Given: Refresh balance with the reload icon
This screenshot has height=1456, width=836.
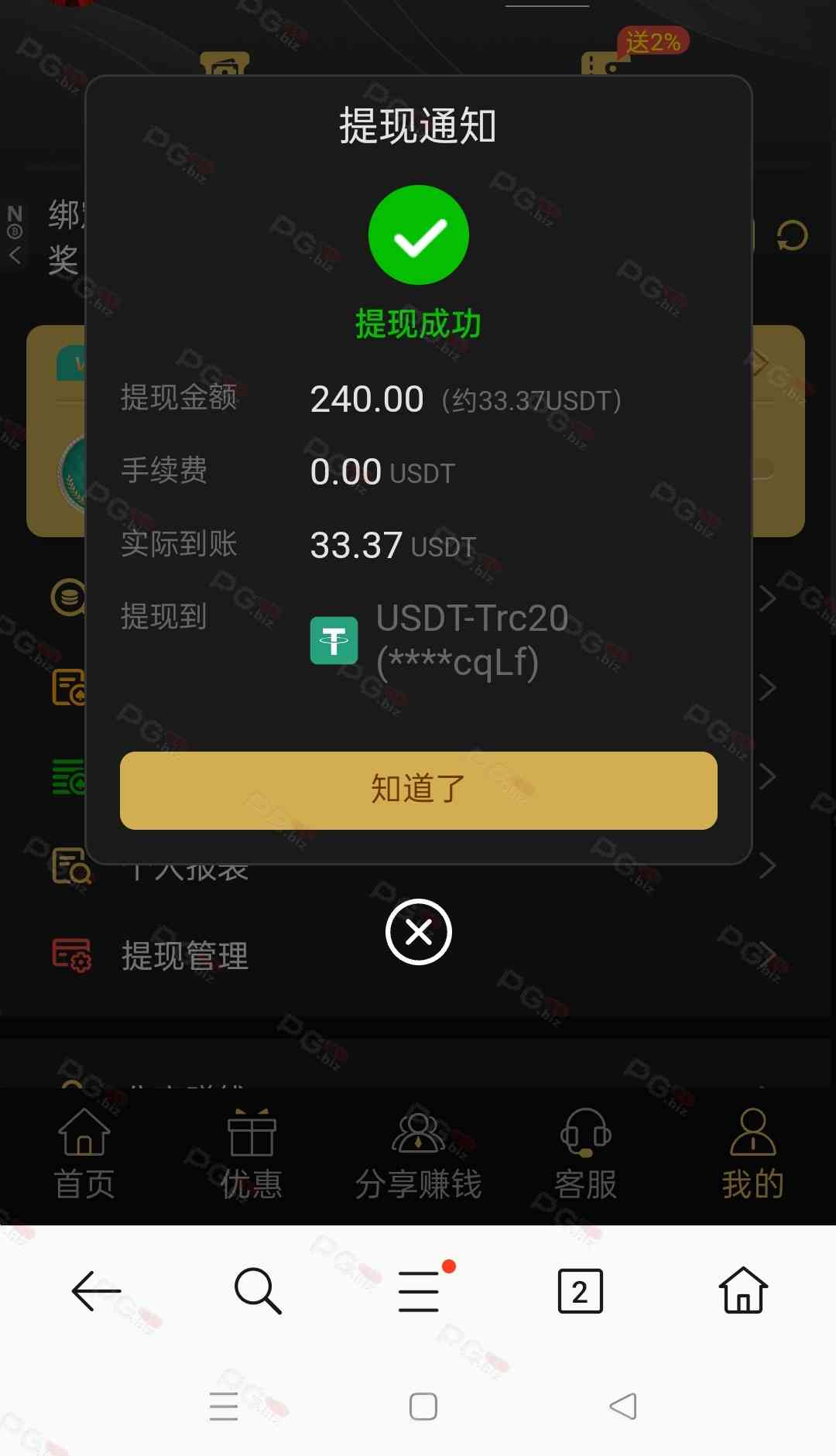Looking at the screenshot, I should tap(792, 236).
